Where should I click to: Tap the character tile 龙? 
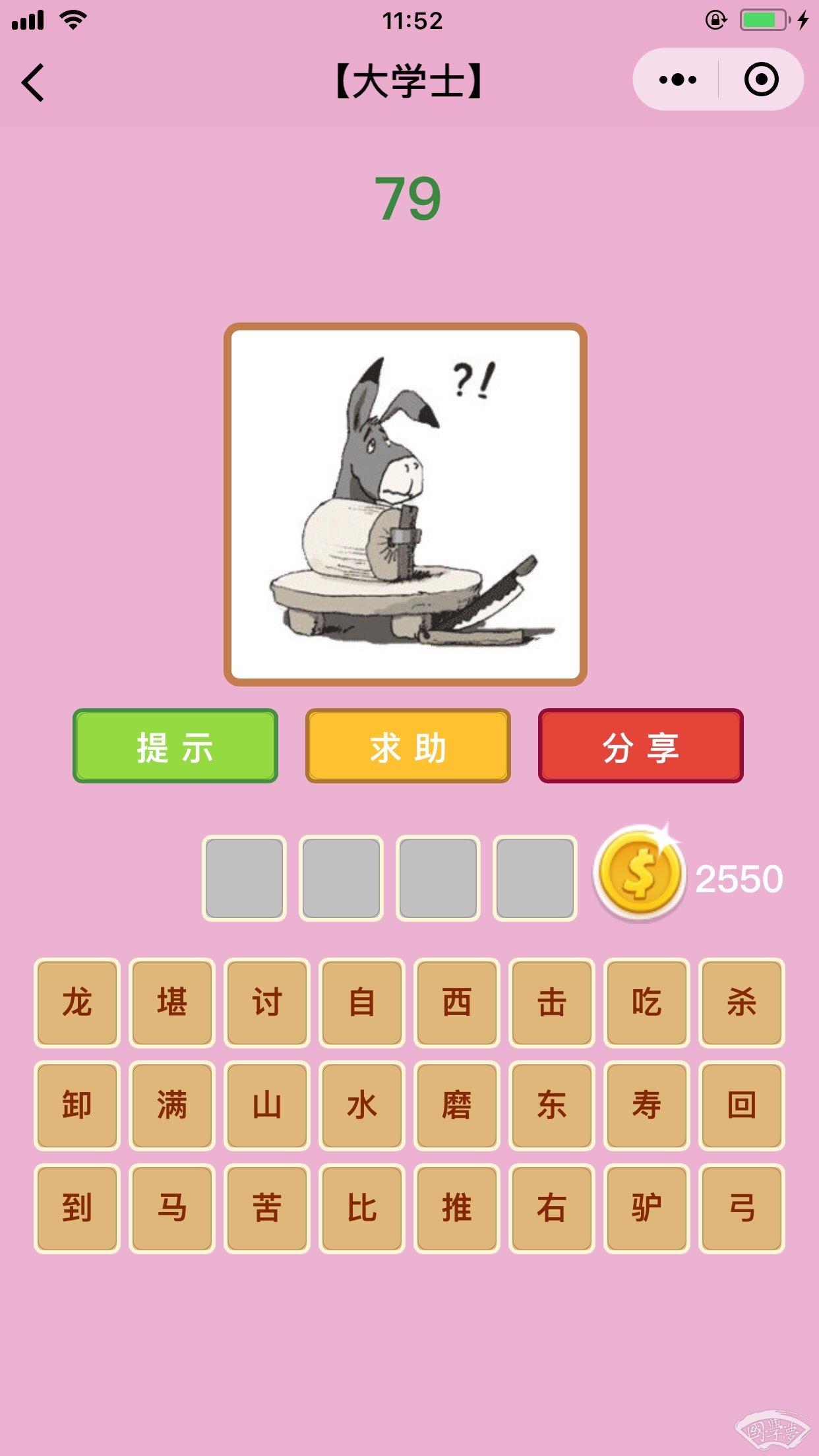[x=77, y=1003]
